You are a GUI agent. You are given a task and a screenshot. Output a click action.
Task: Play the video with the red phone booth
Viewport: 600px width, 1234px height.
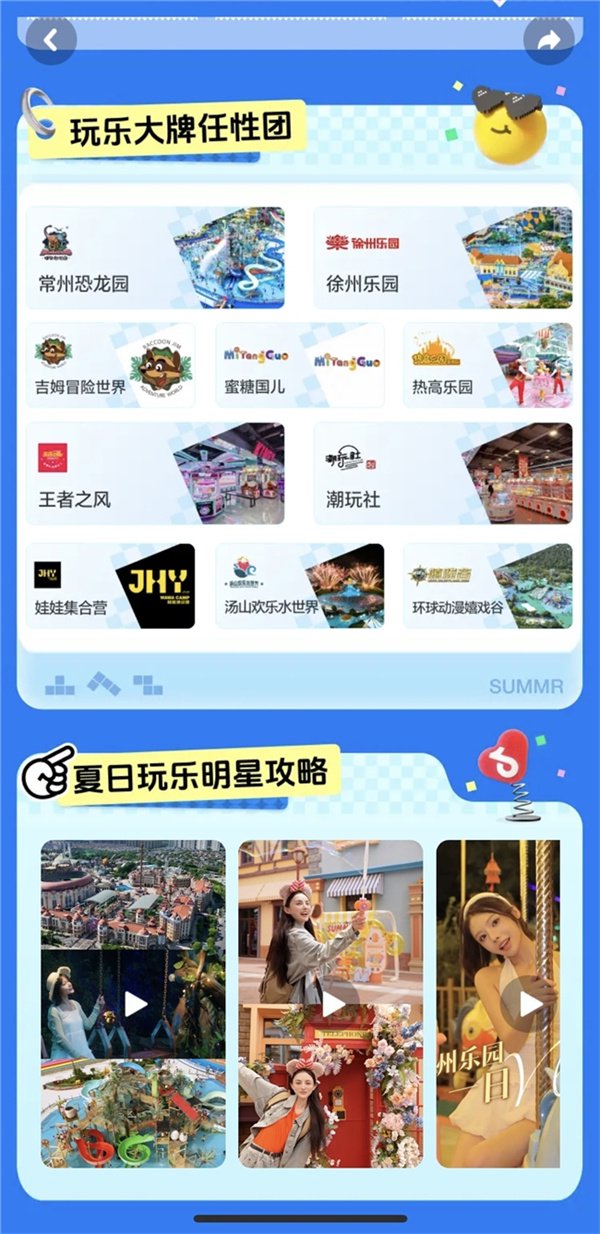click(x=331, y=1004)
